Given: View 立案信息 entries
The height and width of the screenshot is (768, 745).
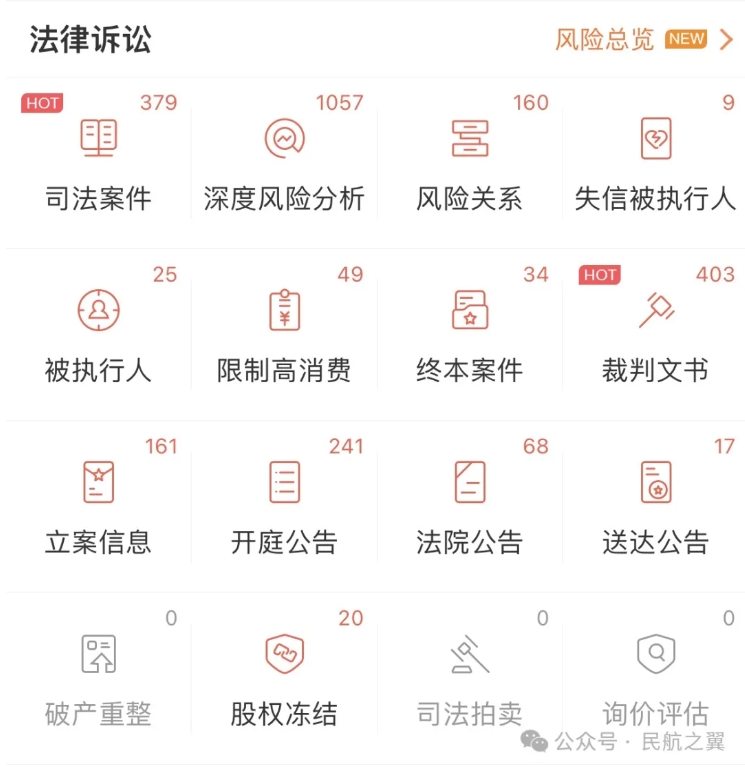Looking at the screenshot, I should [x=98, y=505].
